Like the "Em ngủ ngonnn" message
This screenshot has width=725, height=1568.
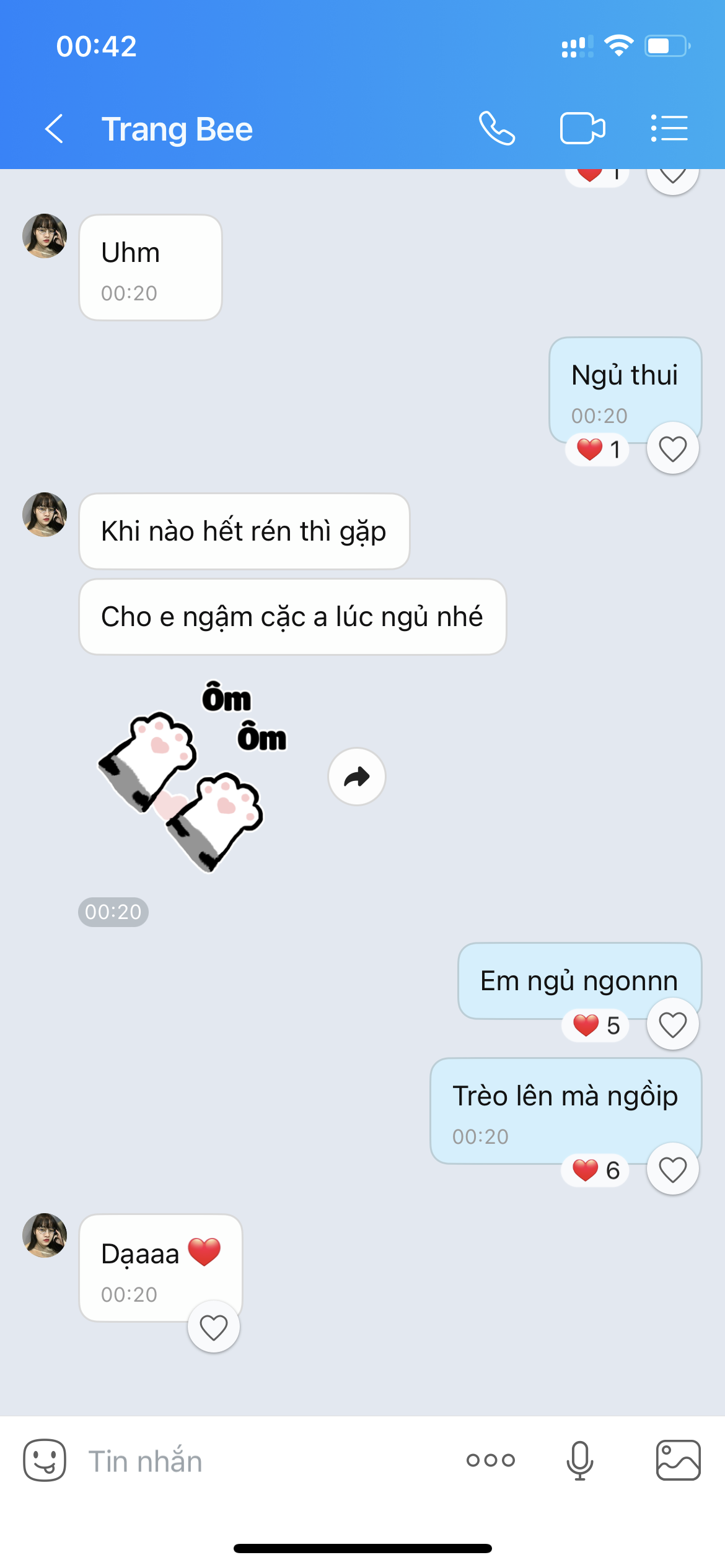tap(672, 1025)
